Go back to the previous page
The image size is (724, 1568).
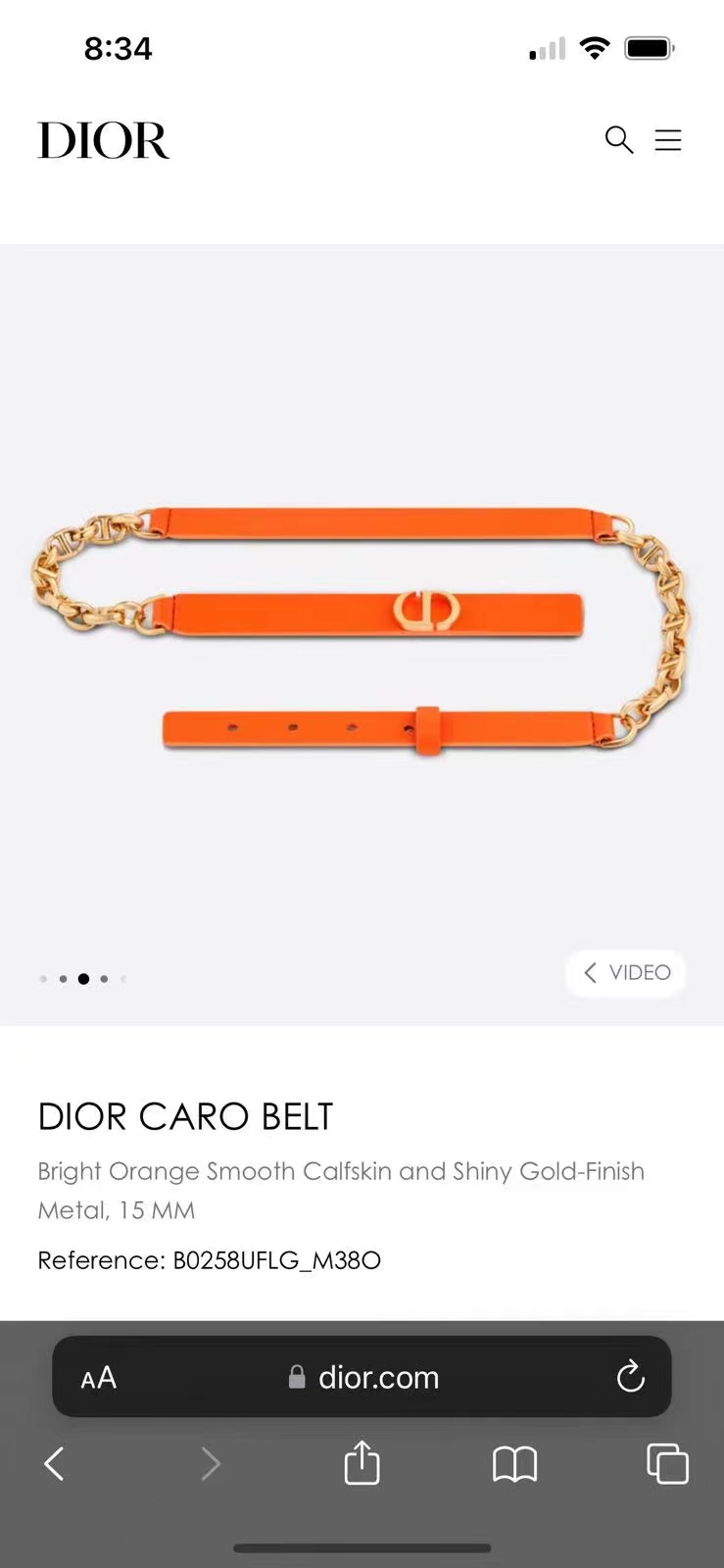[55, 1464]
